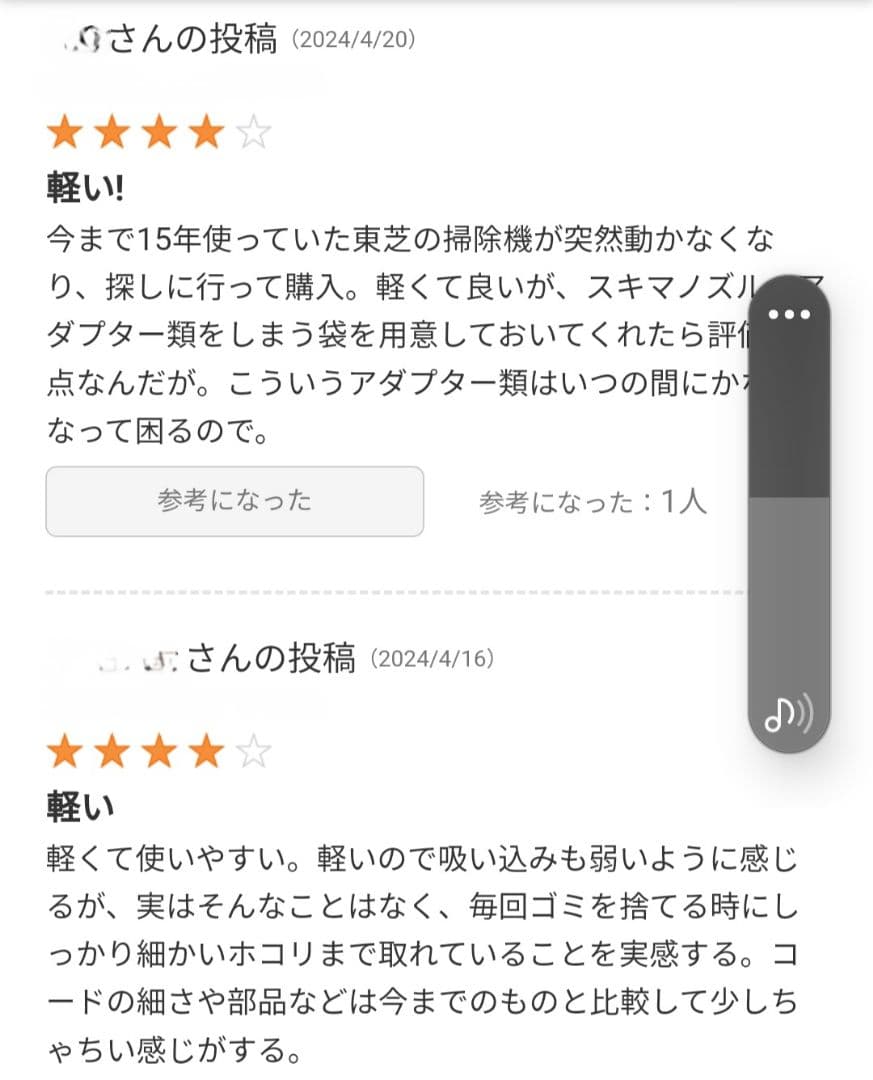
Task: Open the floating three-dot options menu
Action: (789, 314)
